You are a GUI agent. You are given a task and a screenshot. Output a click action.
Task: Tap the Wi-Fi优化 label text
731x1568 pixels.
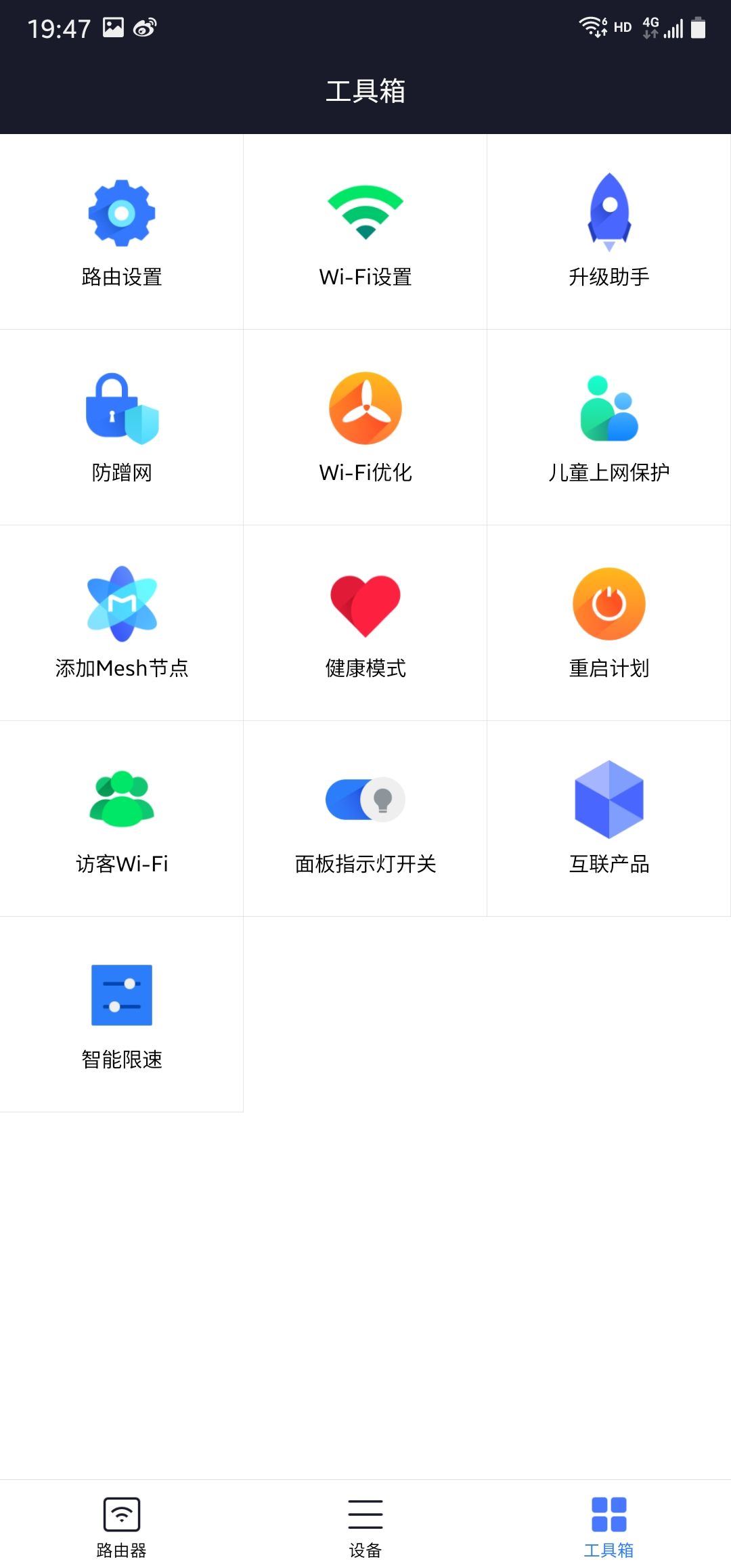coord(365,473)
